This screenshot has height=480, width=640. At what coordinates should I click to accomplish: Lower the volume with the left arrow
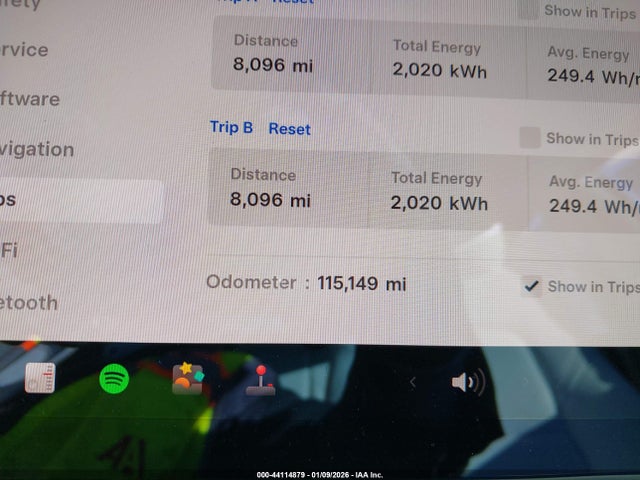[413, 382]
